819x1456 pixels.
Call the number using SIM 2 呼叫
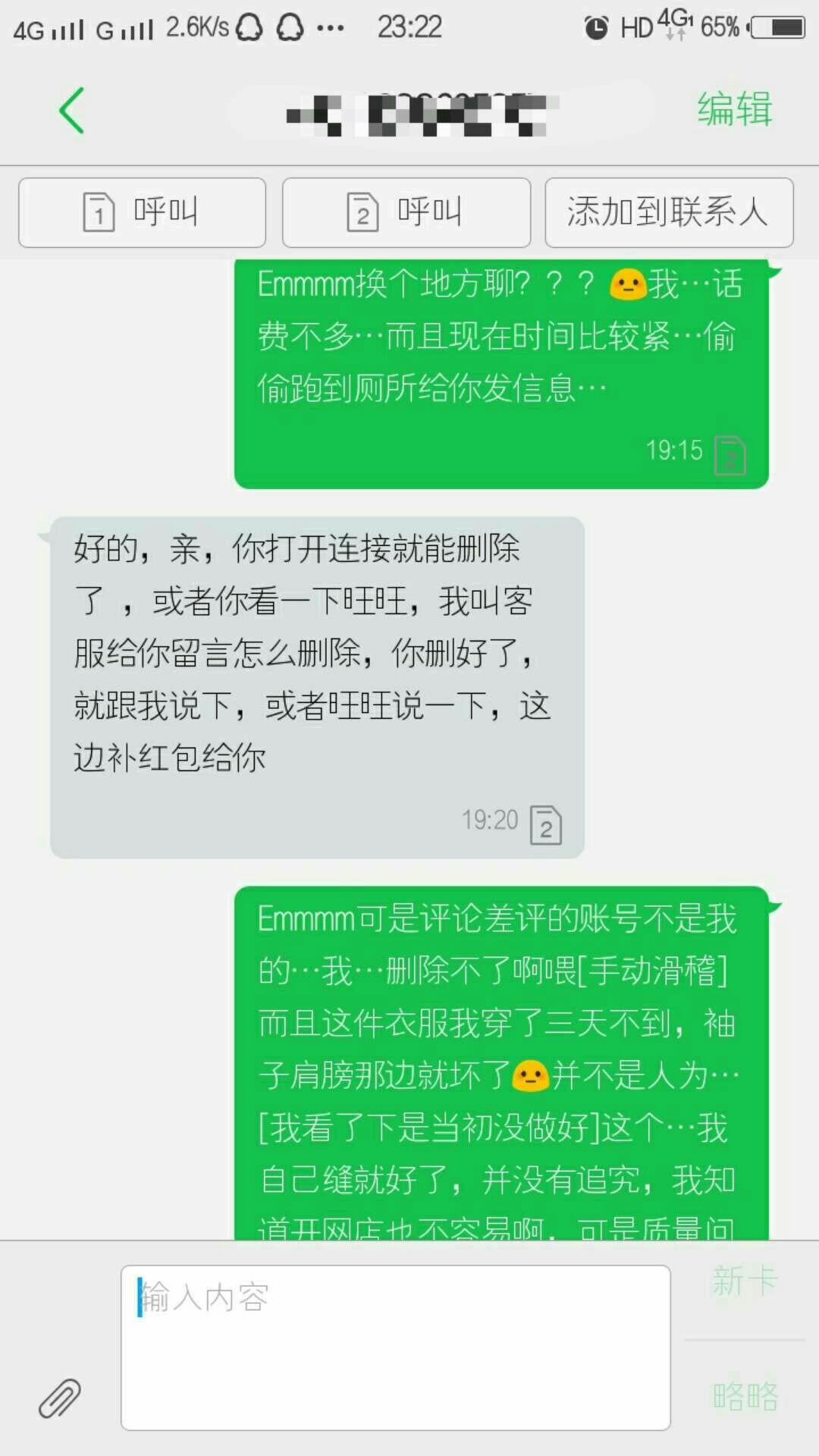(x=406, y=212)
